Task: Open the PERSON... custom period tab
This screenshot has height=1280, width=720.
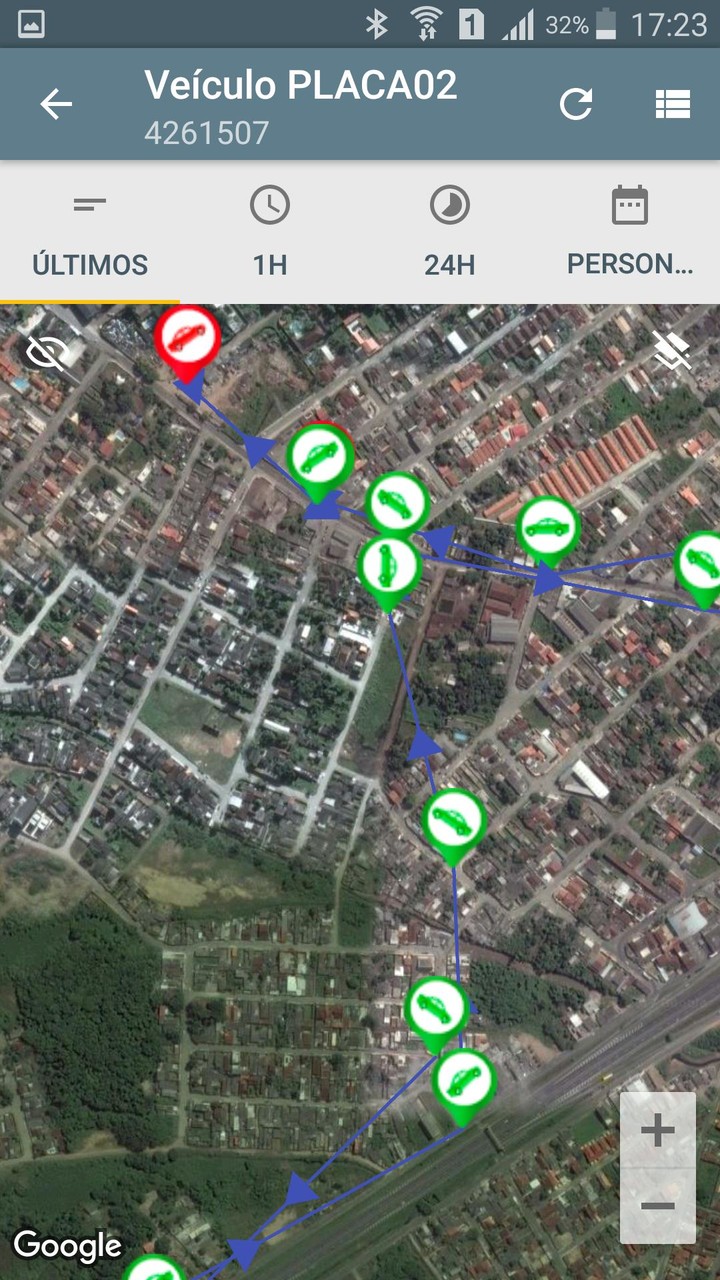Action: click(x=630, y=234)
